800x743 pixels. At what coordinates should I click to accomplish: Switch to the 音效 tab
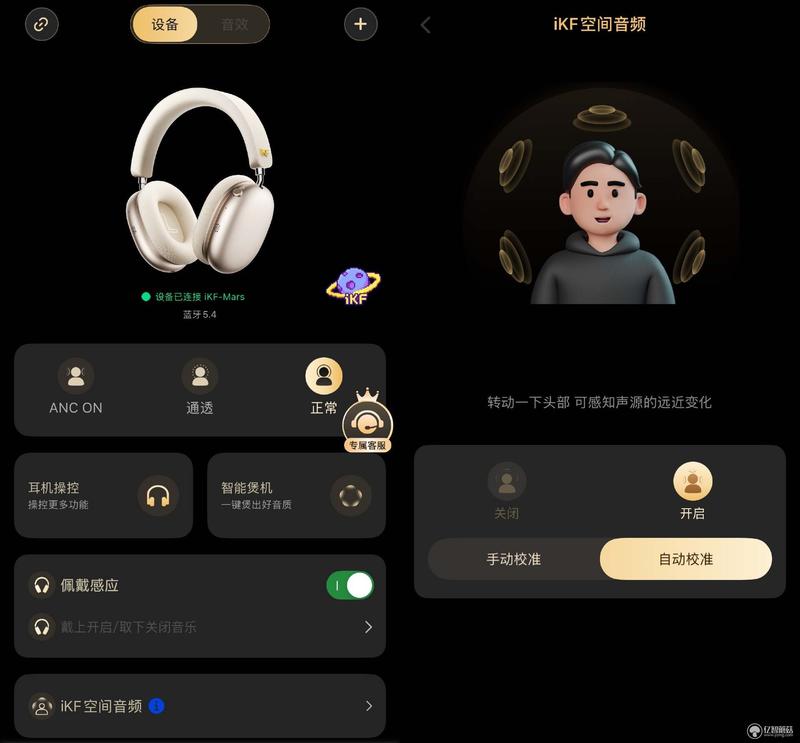[235, 25]
